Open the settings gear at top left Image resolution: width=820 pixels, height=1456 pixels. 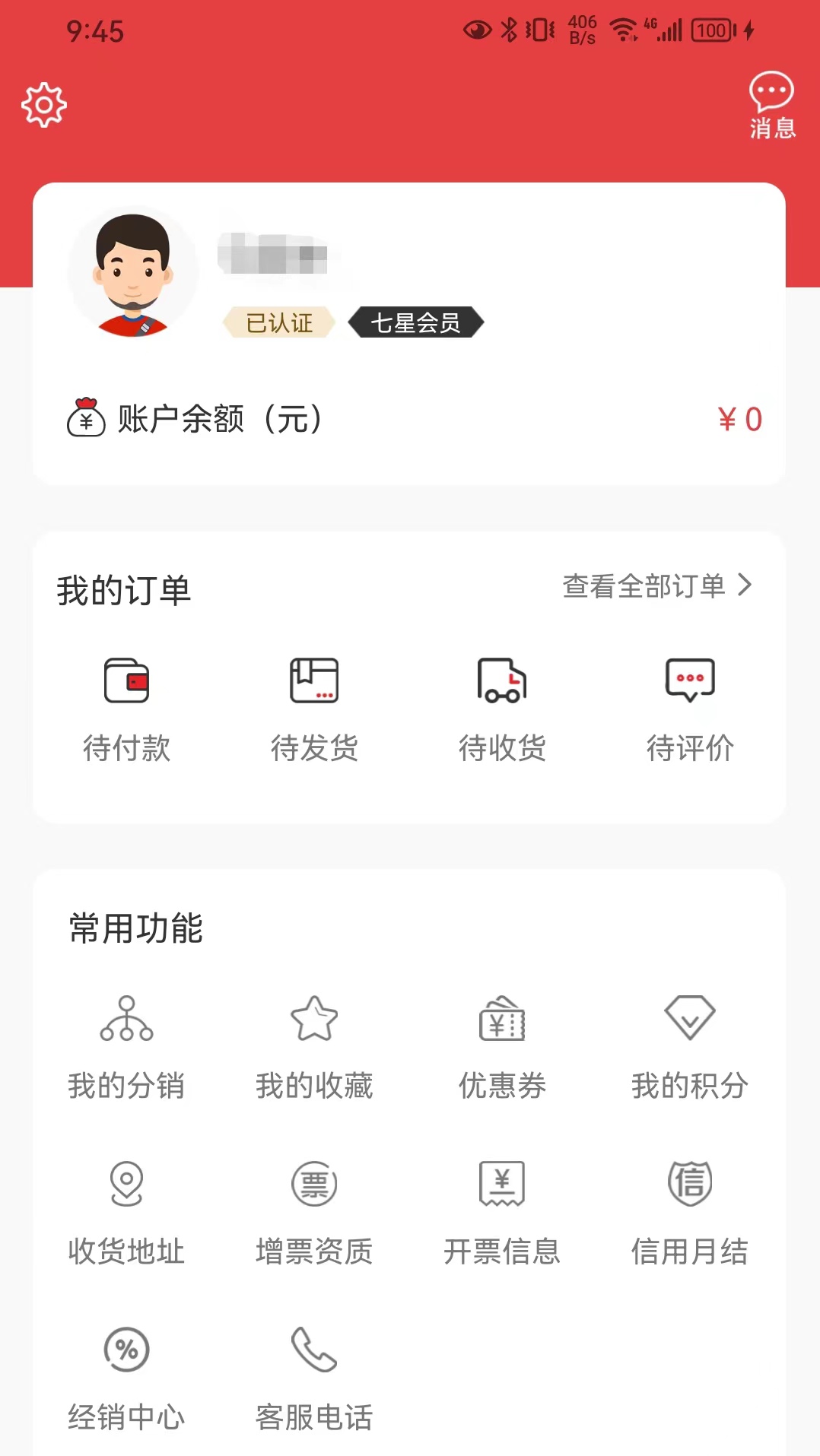[x=43, y=104]
